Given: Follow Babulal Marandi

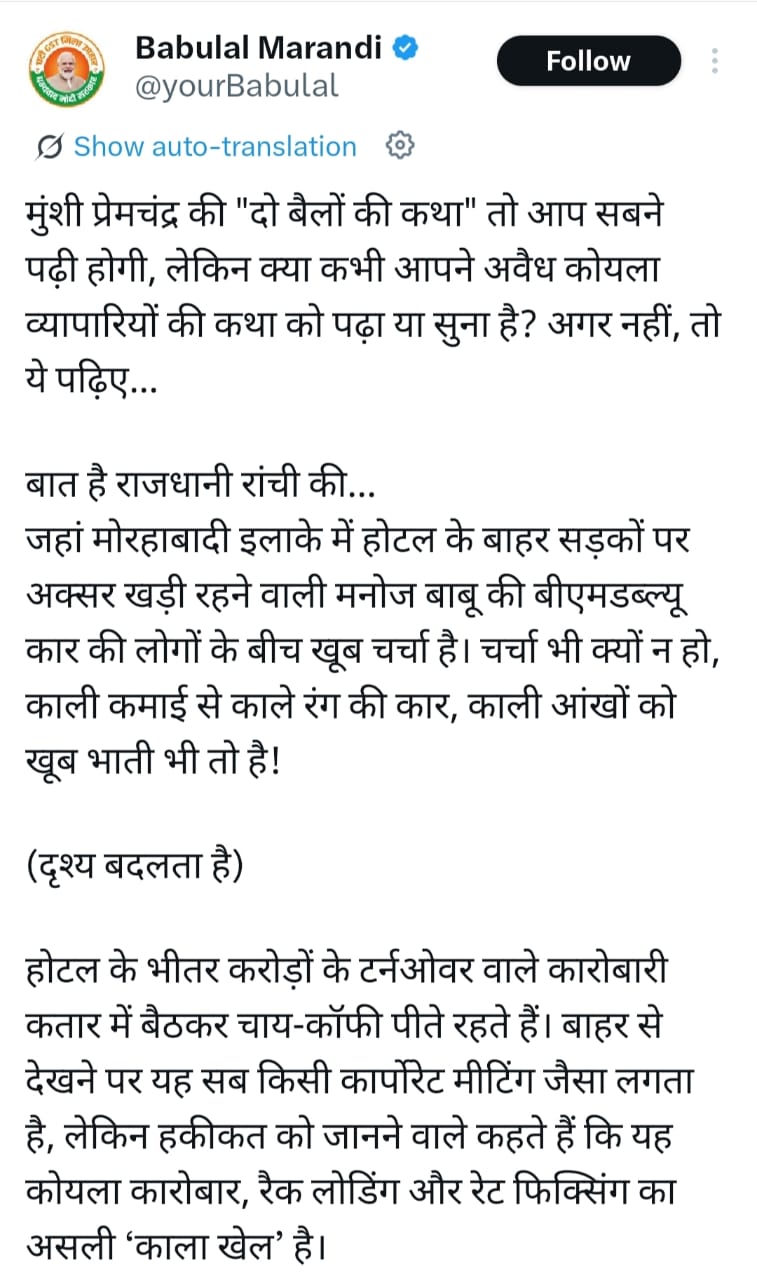Looking at the screenshot, I should (588, 62).
